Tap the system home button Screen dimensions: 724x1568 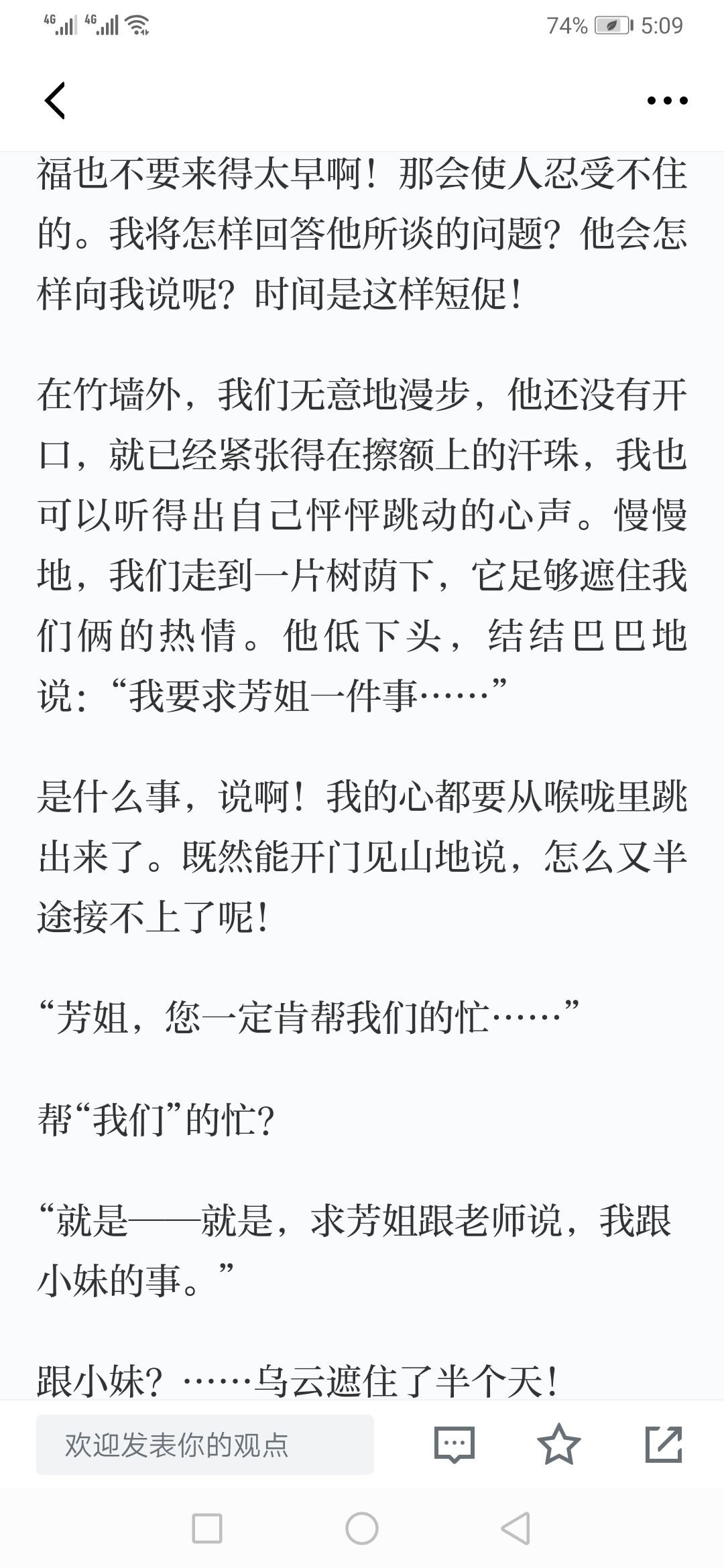point(362,1529)
